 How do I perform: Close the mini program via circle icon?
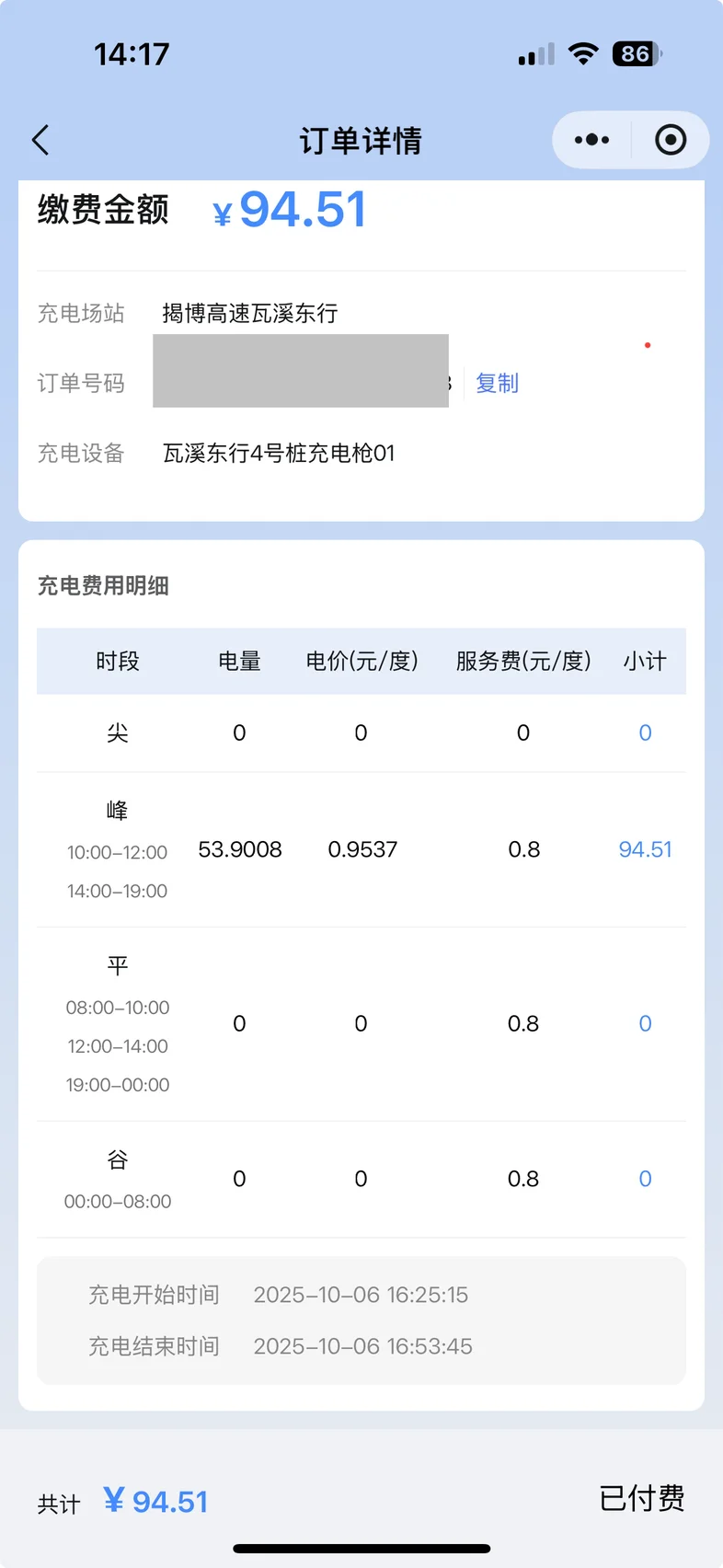coord(671,140)
